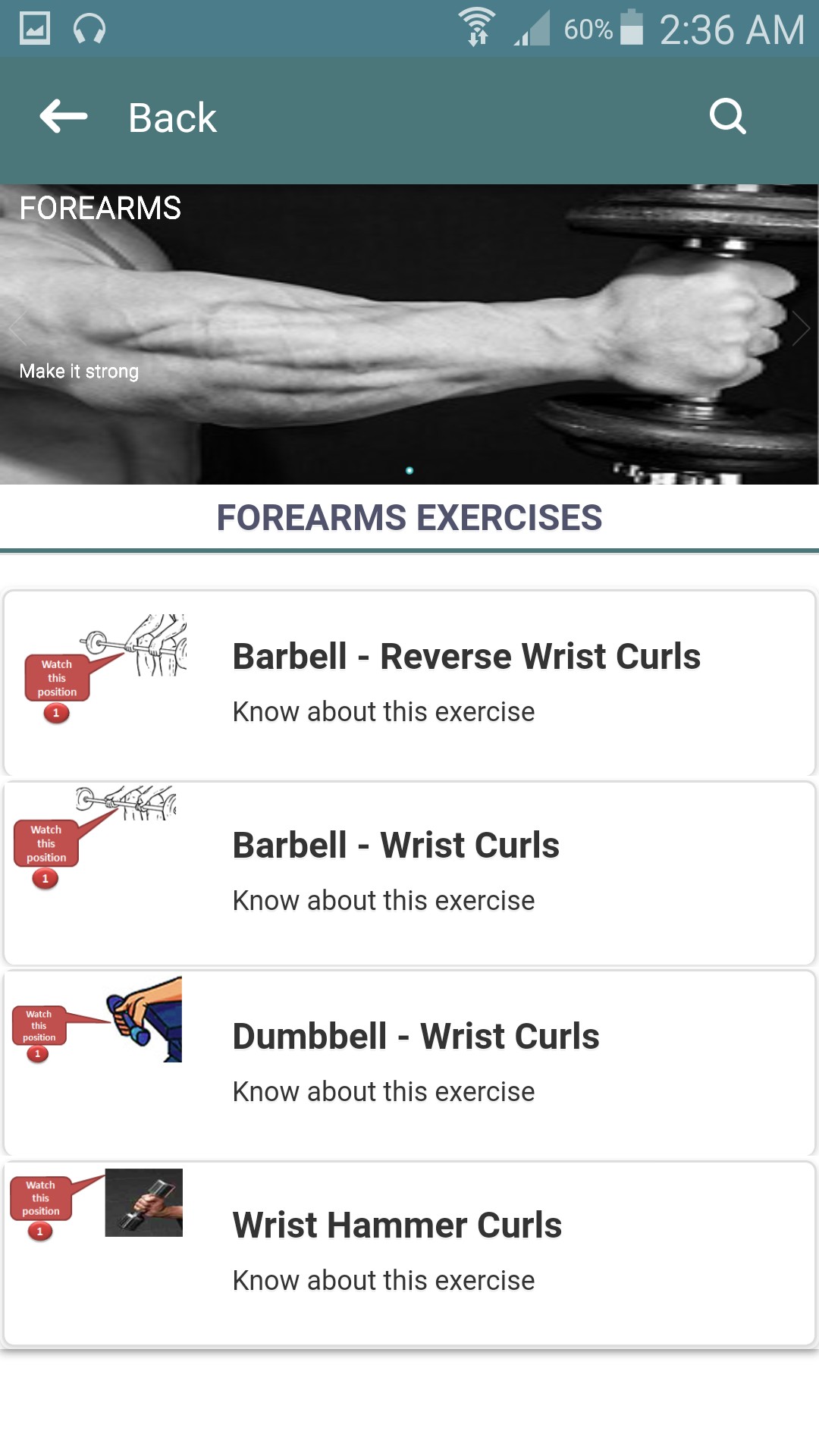Go back using the arrow icon
Image resolution: width=819 pixels, height=1456 pixels.
click(x=64, y=117)
